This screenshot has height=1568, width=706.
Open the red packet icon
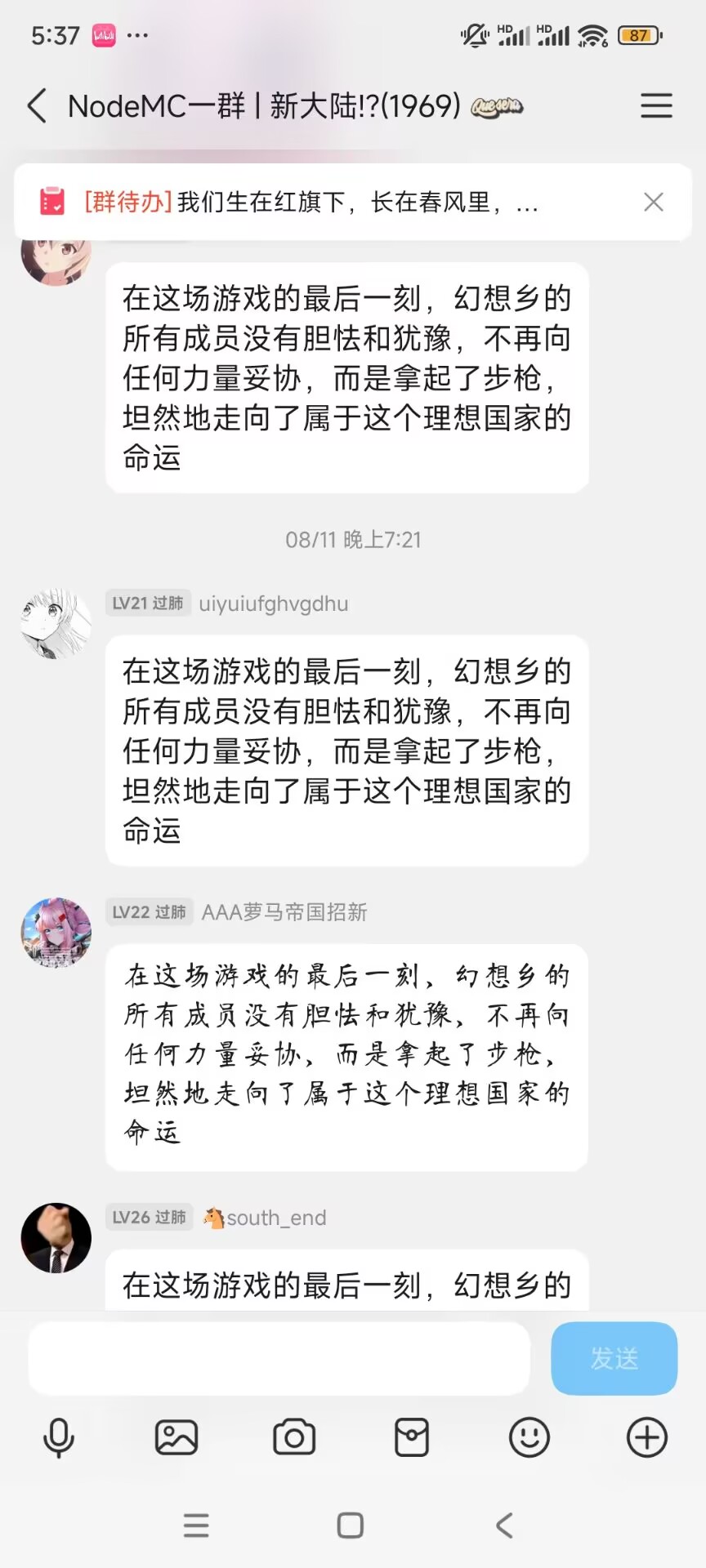tap(412, 1437)
